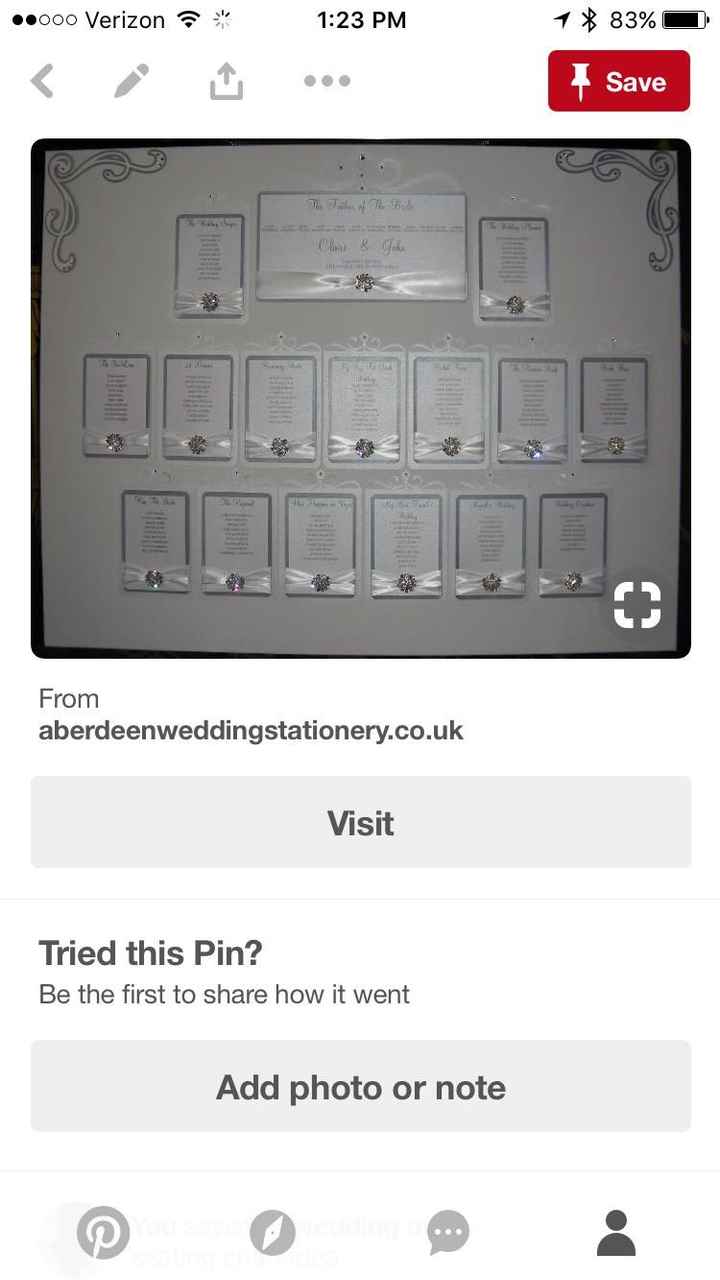
Task: Go back using the left chevron
Action: [42, 80]
